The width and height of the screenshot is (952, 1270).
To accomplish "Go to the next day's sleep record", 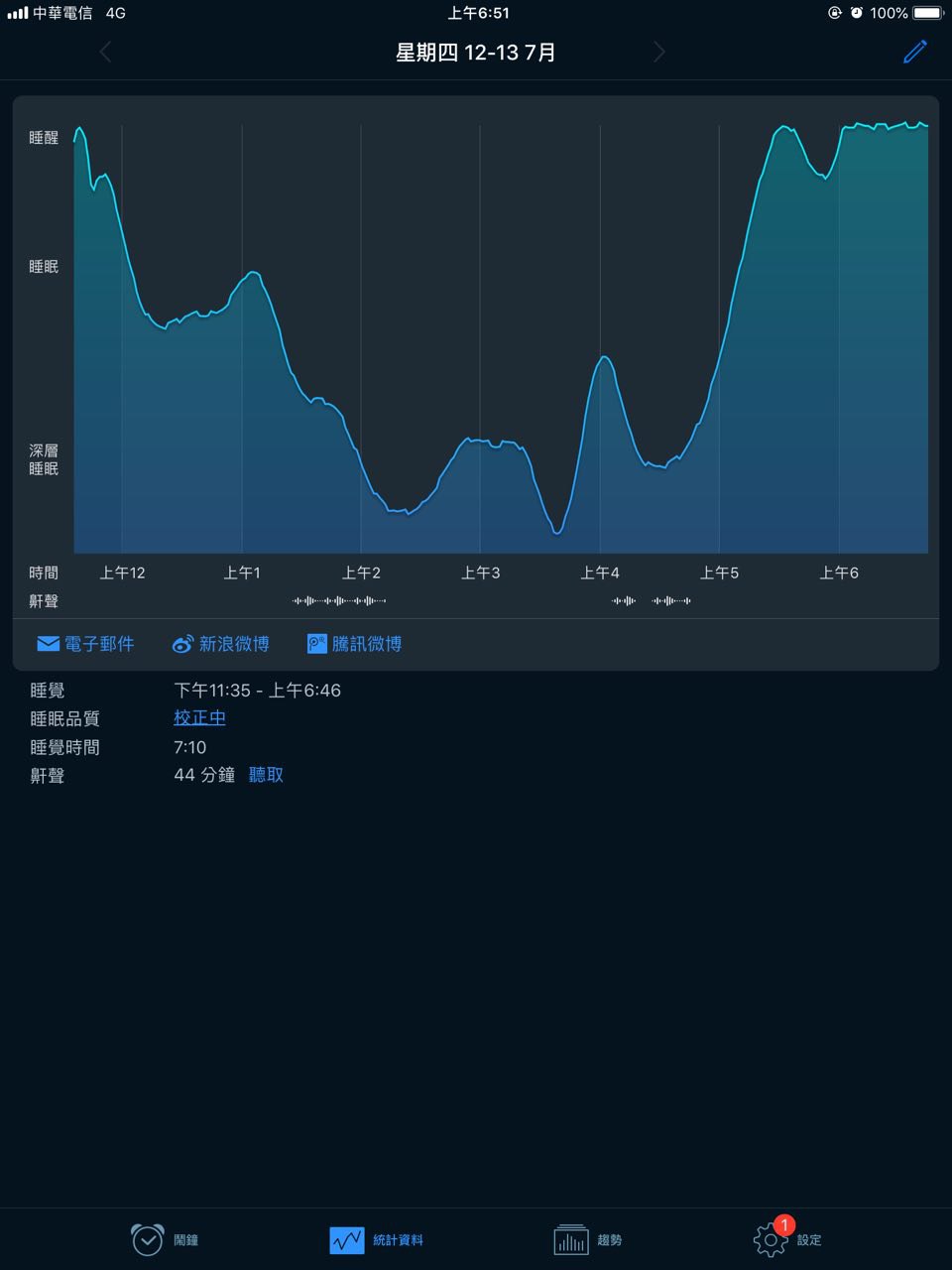I will click(659, 52).
